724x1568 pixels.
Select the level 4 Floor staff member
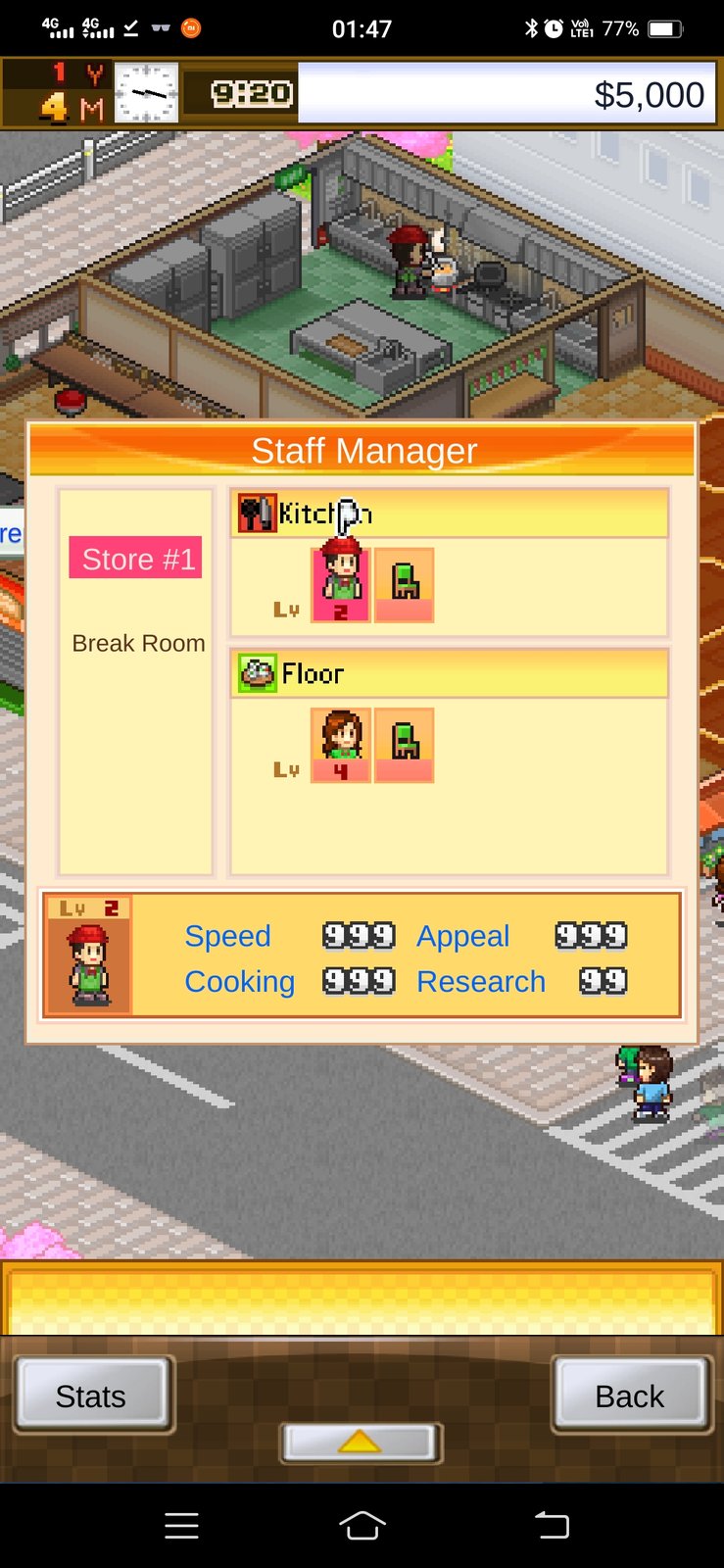pyautogui.click(x=341, y=745)
